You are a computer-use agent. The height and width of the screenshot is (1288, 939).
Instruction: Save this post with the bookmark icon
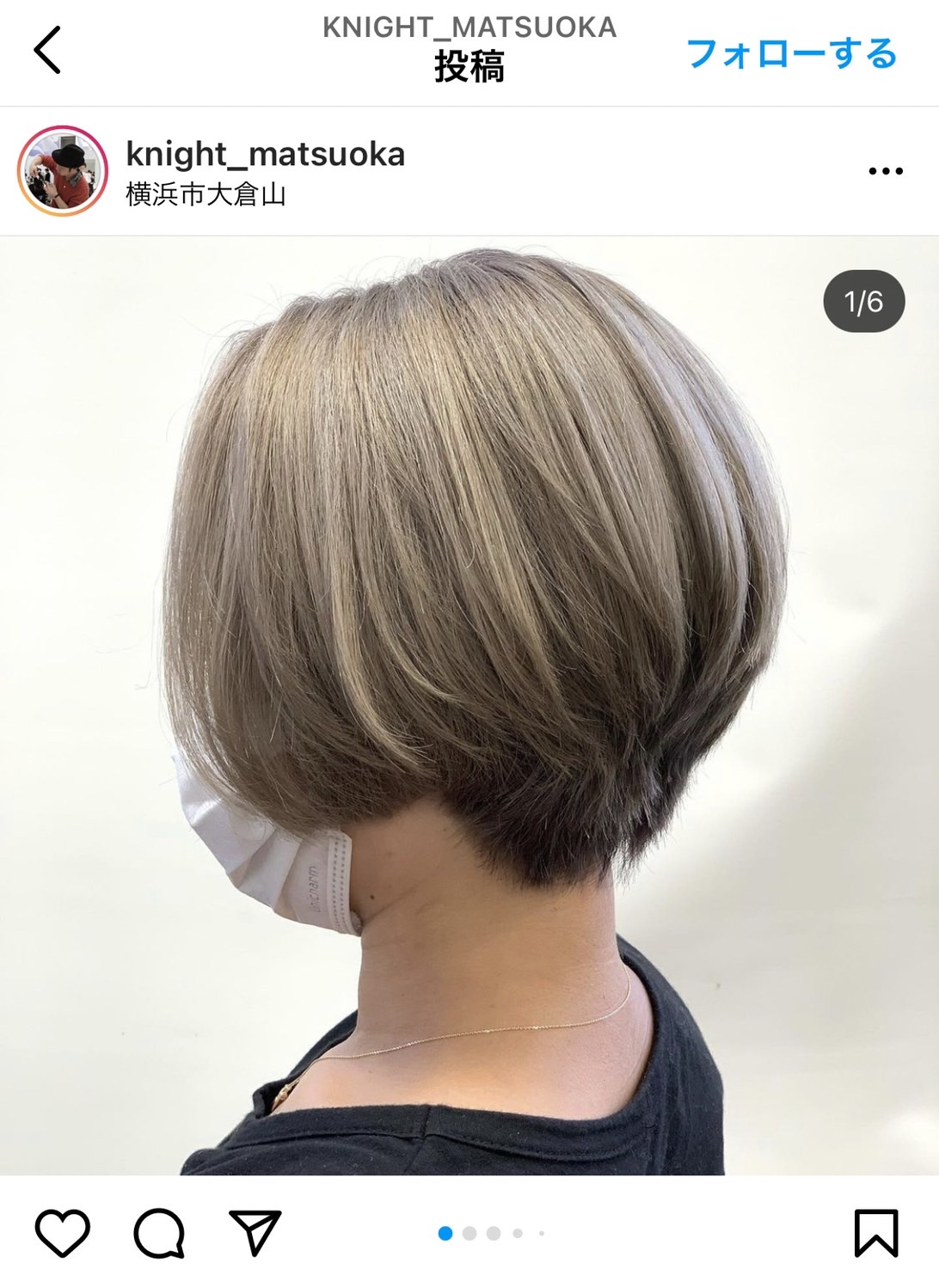(875, 1232)
